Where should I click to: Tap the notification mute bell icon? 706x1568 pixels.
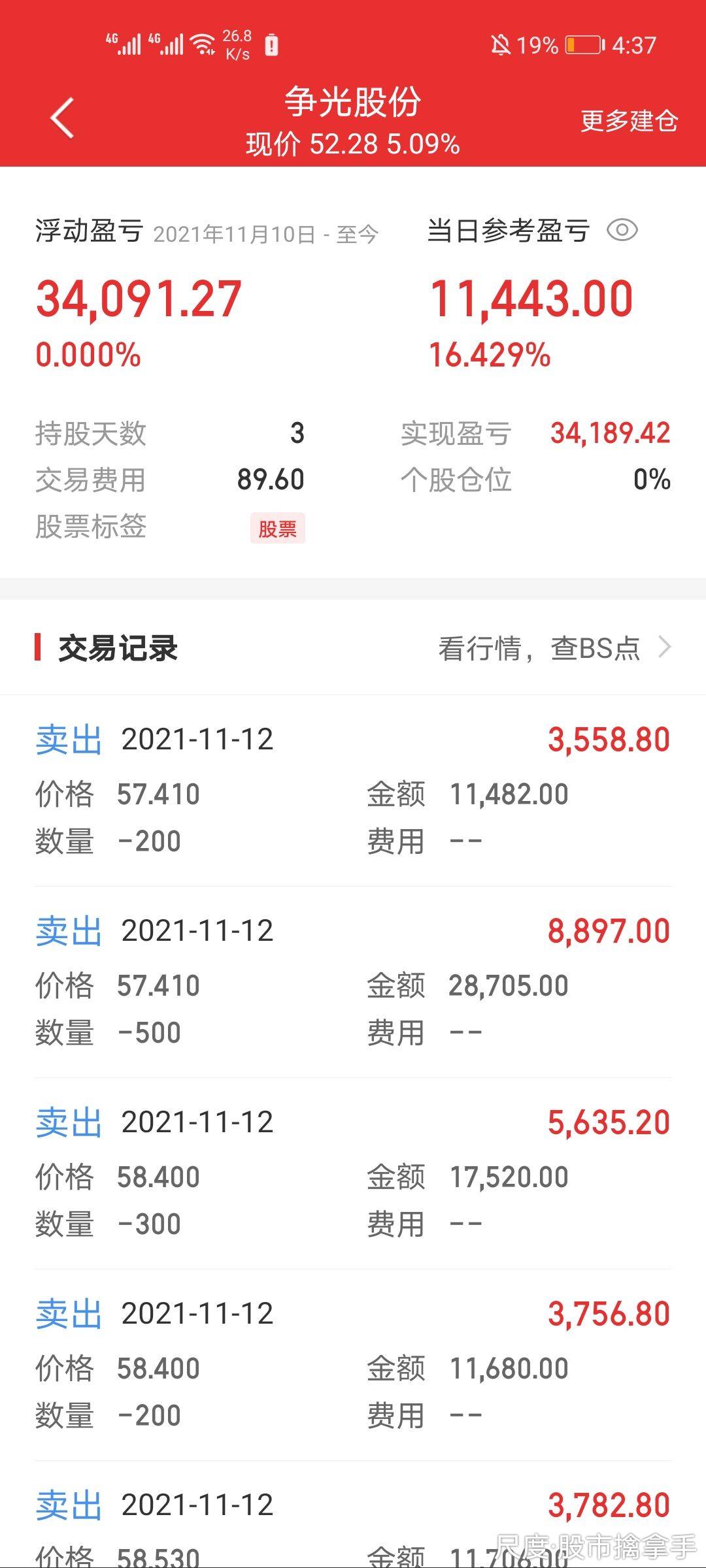500,43
